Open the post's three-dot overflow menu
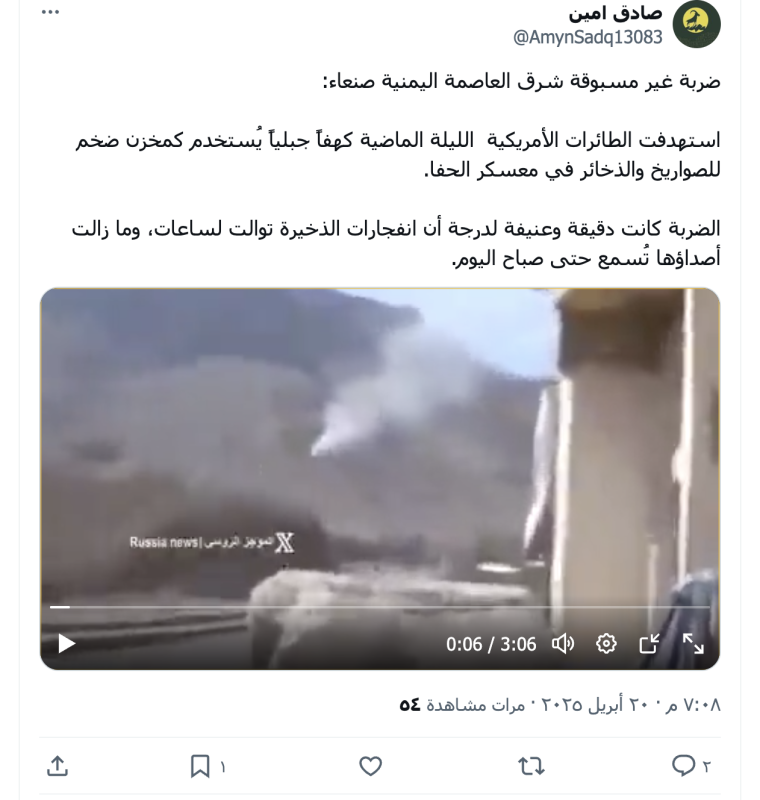The width and height of the screenshot is (760, 800). (x=50, y=12)
